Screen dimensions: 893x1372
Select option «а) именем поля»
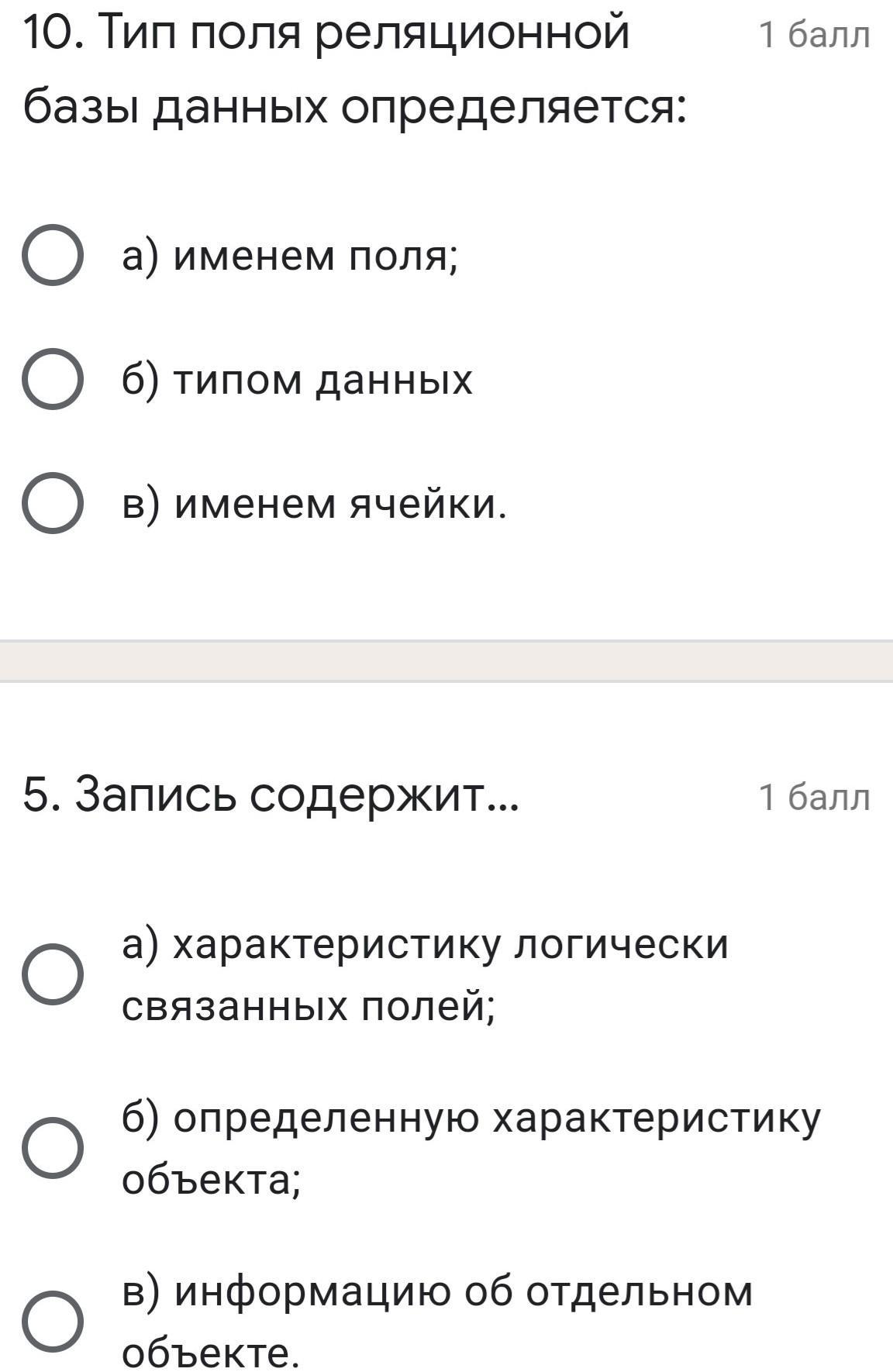(x=53, y=257)
